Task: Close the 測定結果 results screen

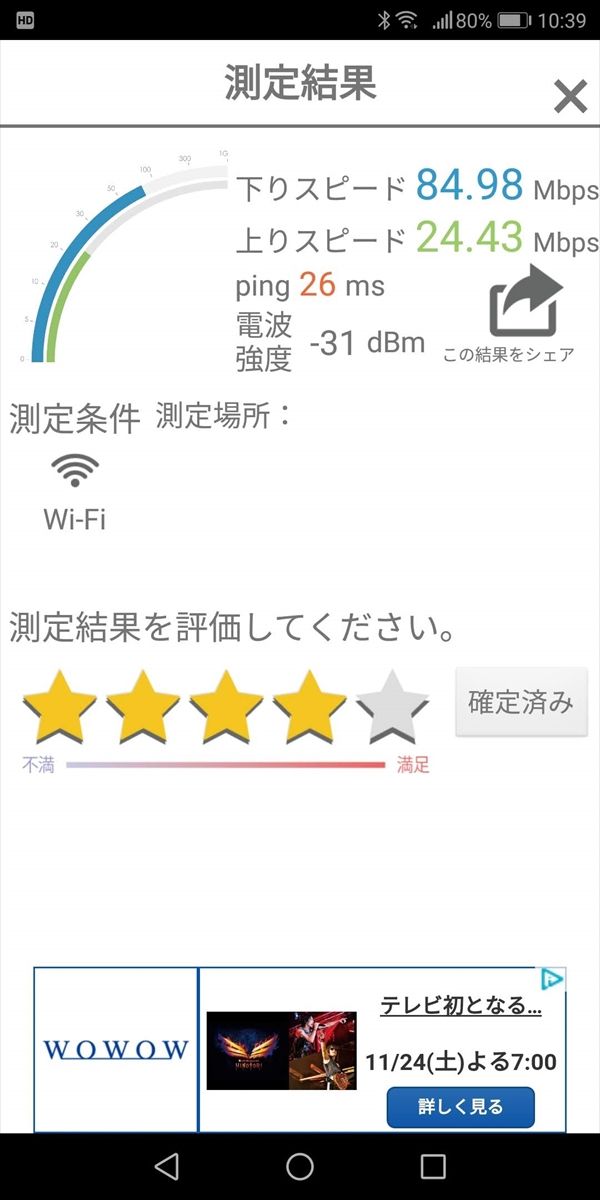Action: (x=570, y=96)
